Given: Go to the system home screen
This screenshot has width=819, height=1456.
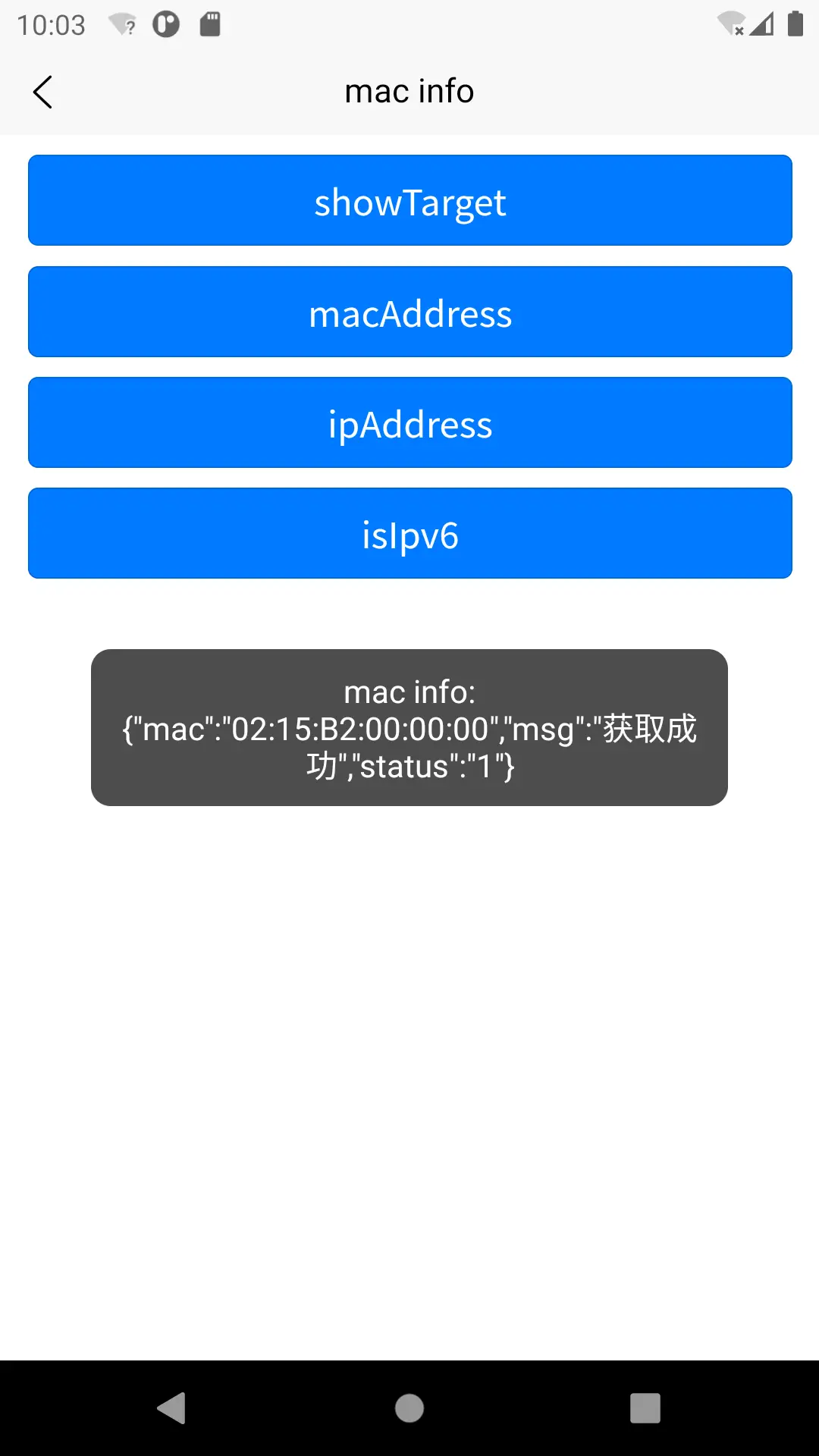Looking at the screenshot, I should 409,1408.
